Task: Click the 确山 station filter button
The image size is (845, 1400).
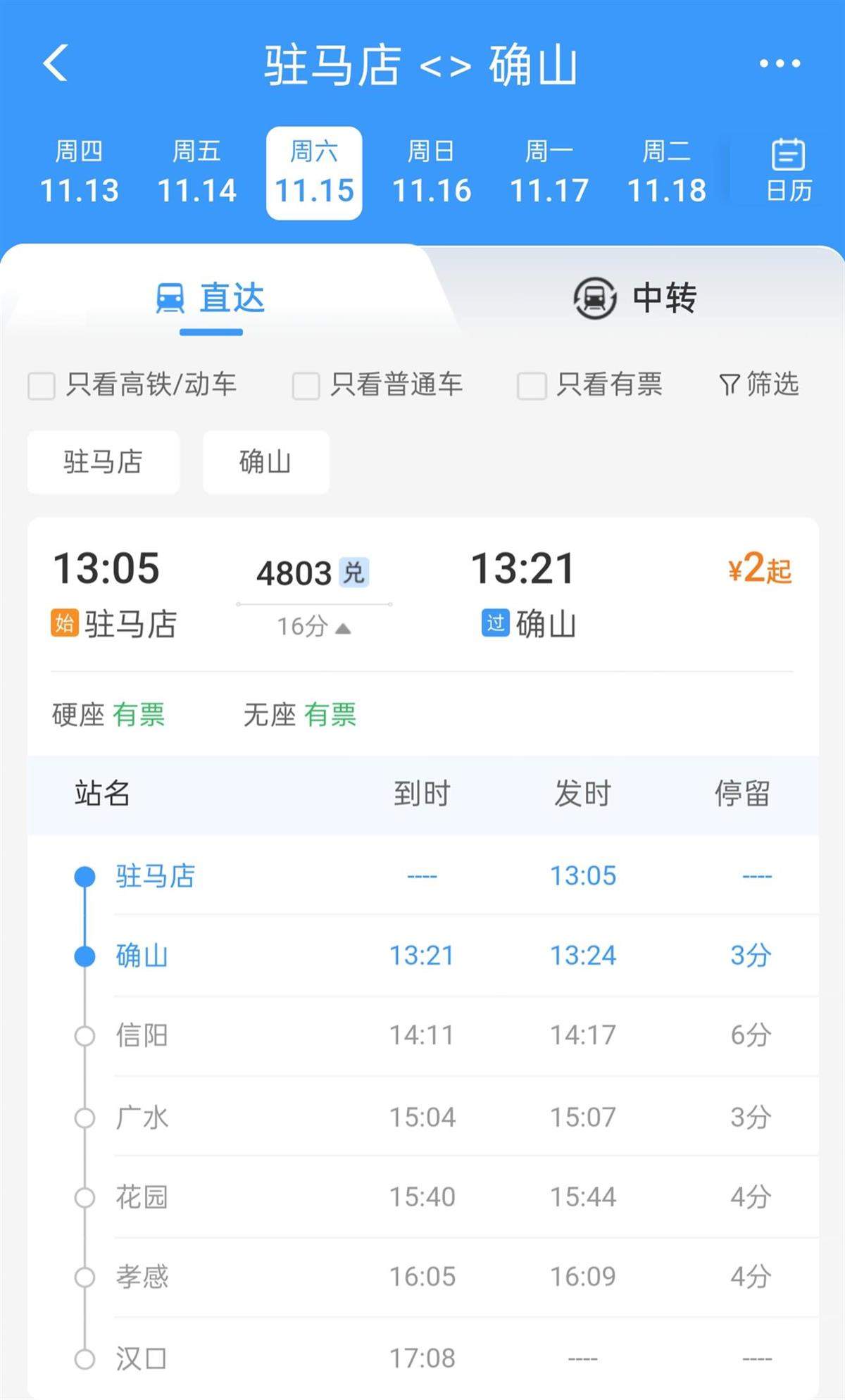Action: pyautogui.click(x=265, y=462)
